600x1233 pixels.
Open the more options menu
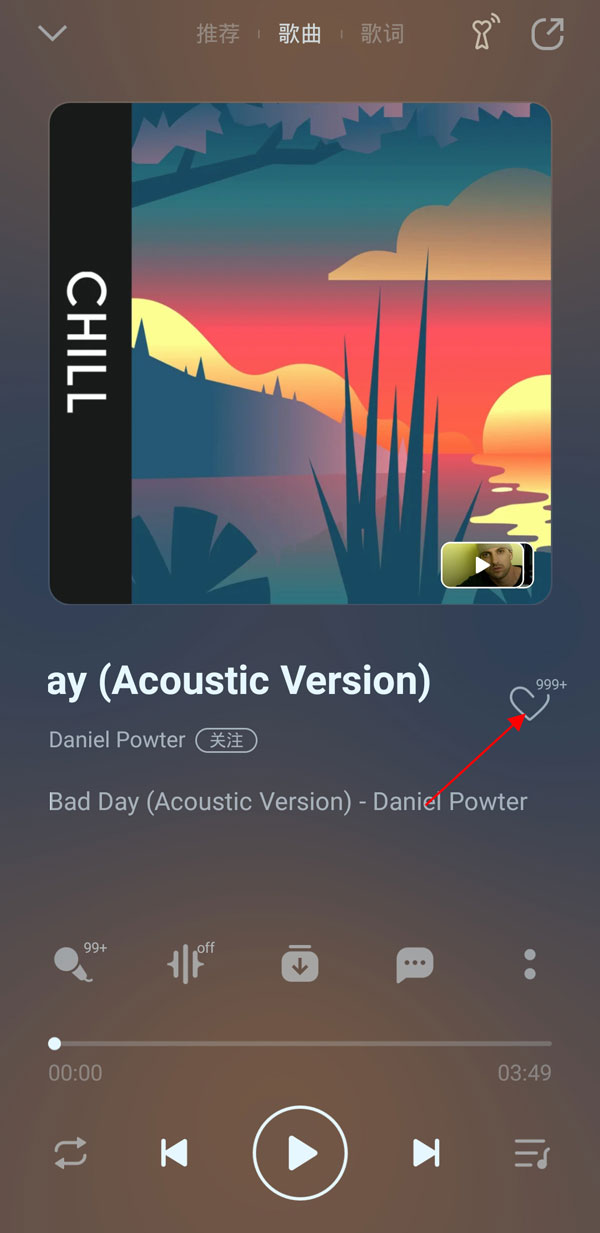pyautogui.click(x=530, y=964)
